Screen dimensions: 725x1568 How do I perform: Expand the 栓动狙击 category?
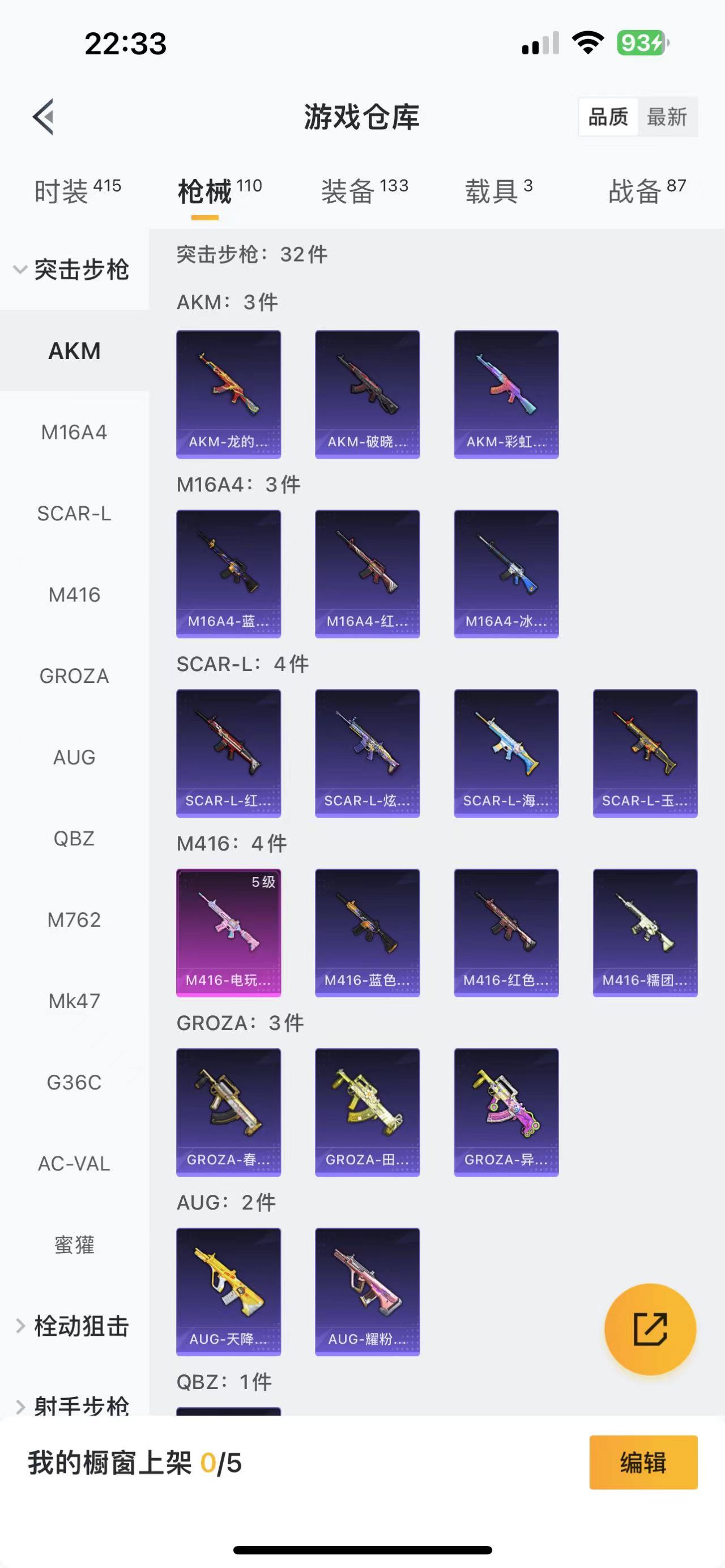pos(73,1326)
